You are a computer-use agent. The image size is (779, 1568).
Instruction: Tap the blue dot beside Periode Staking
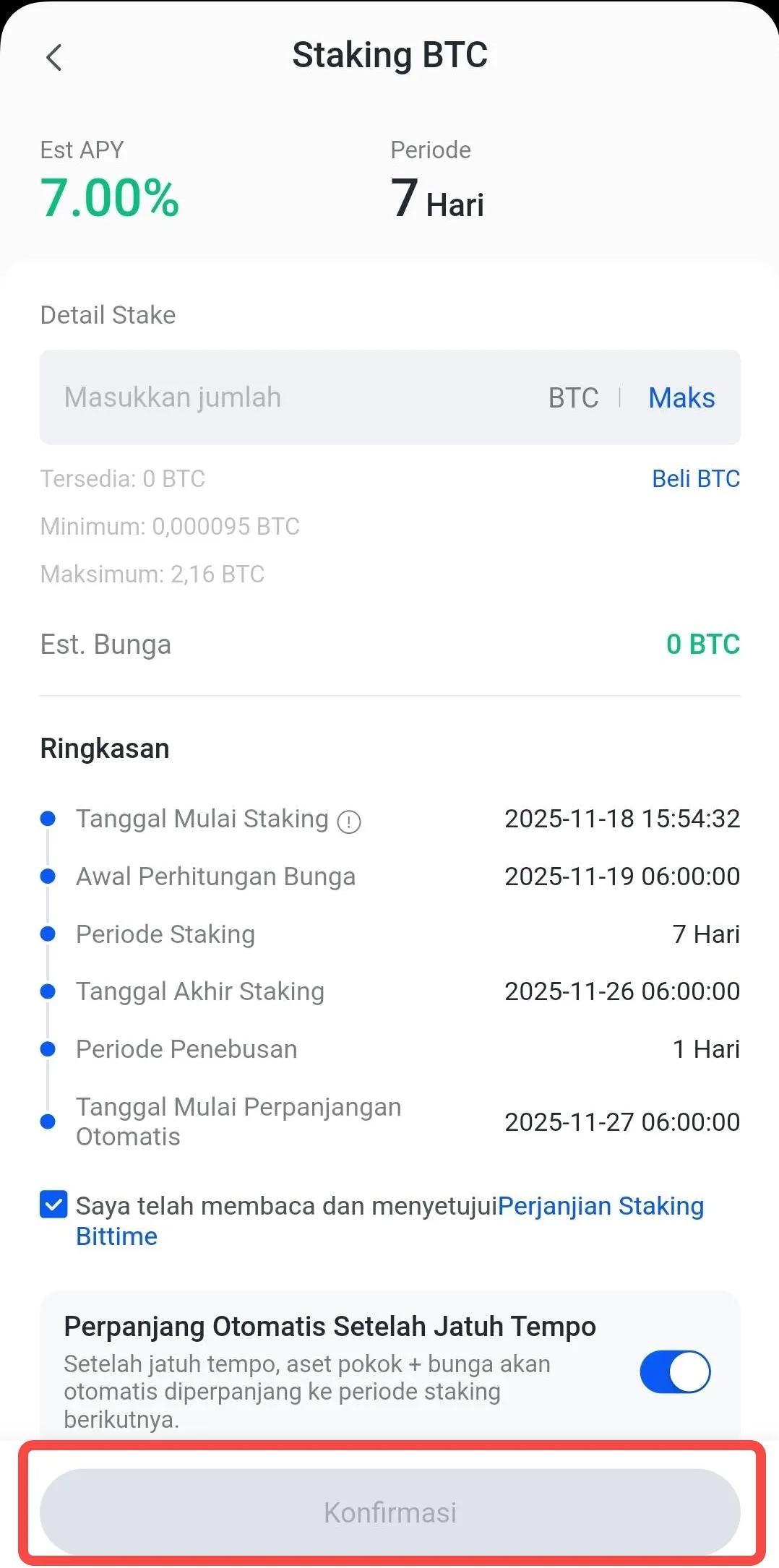coord(48,934)
